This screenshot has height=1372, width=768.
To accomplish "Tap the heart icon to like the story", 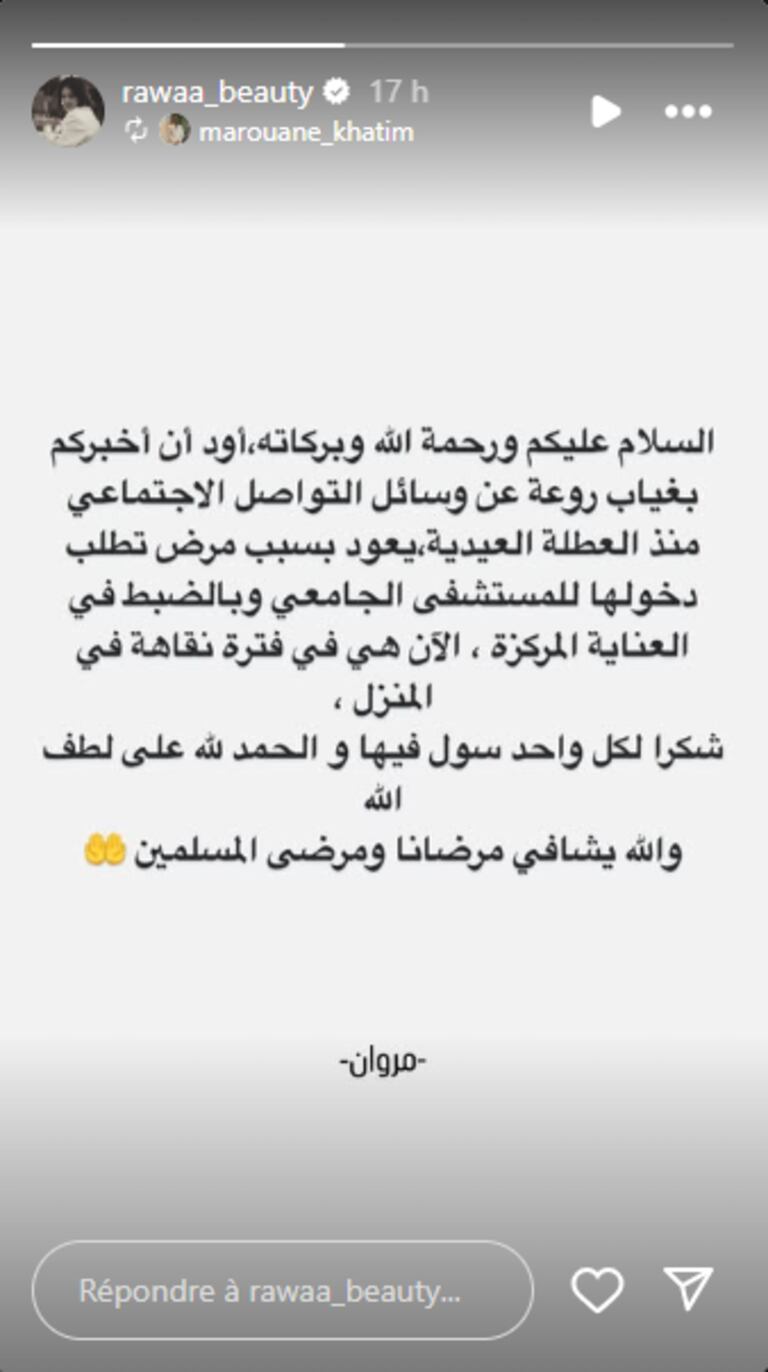I will click(599, 1292).
